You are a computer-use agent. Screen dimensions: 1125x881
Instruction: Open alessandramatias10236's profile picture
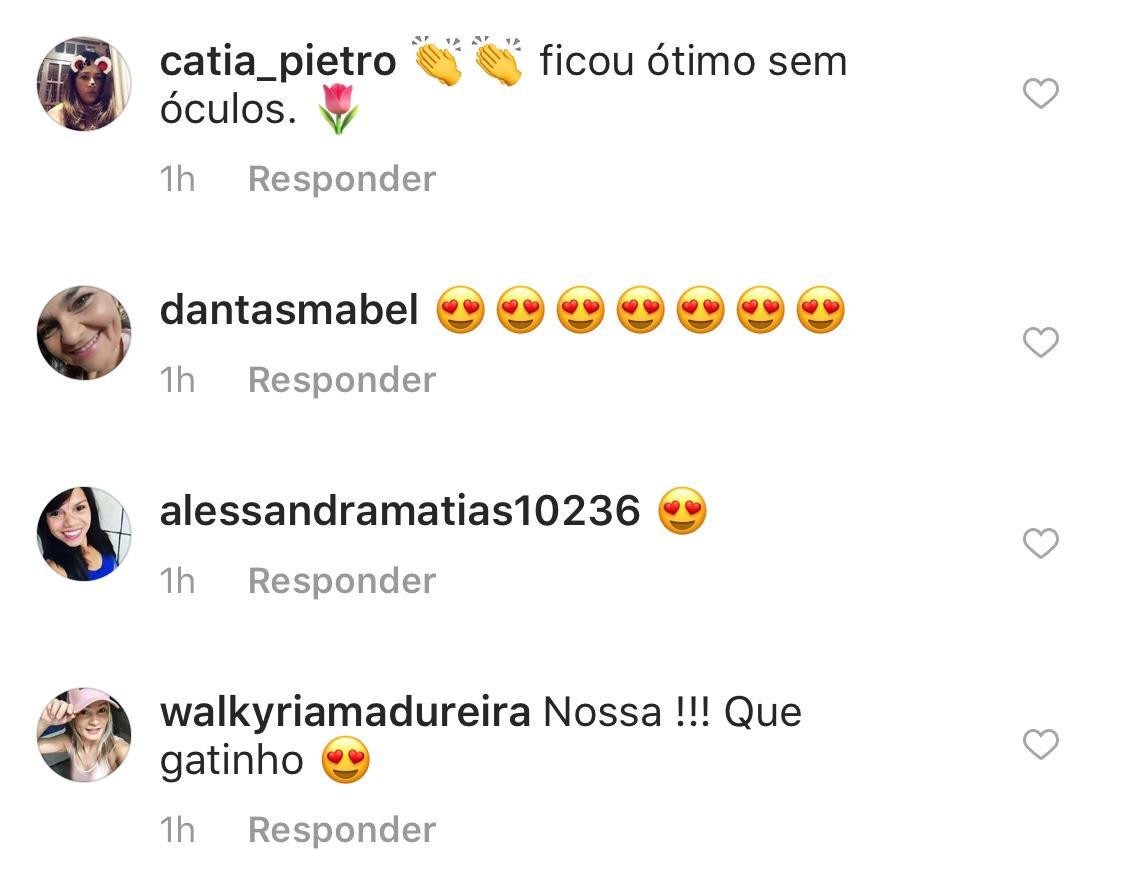click(x=84, y=534)
